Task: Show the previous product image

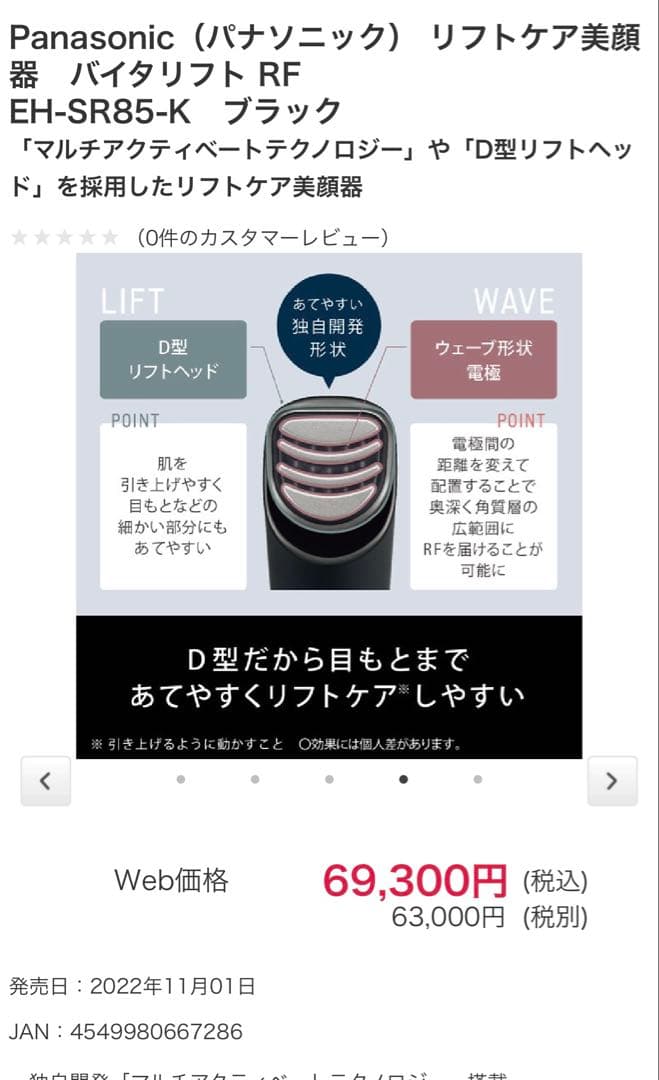Action: 45,781
